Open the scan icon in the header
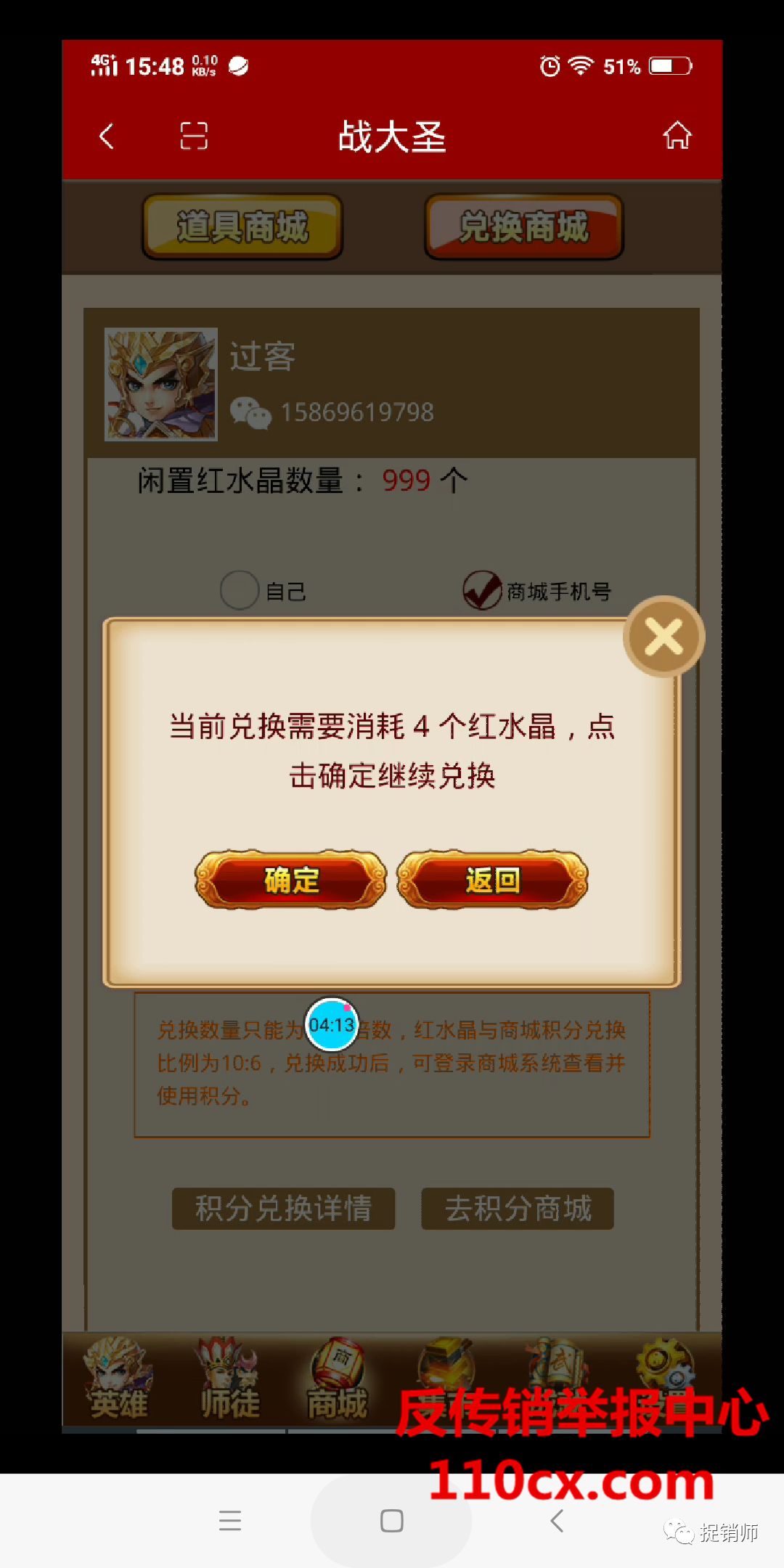Viewport: 784px width, 1568px height. tap(194, 136)
